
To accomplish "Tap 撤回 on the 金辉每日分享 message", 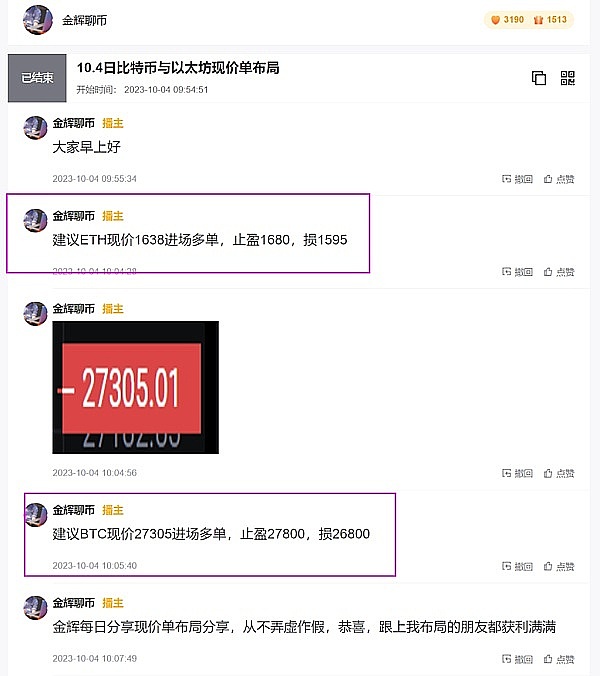I will 517,659.
